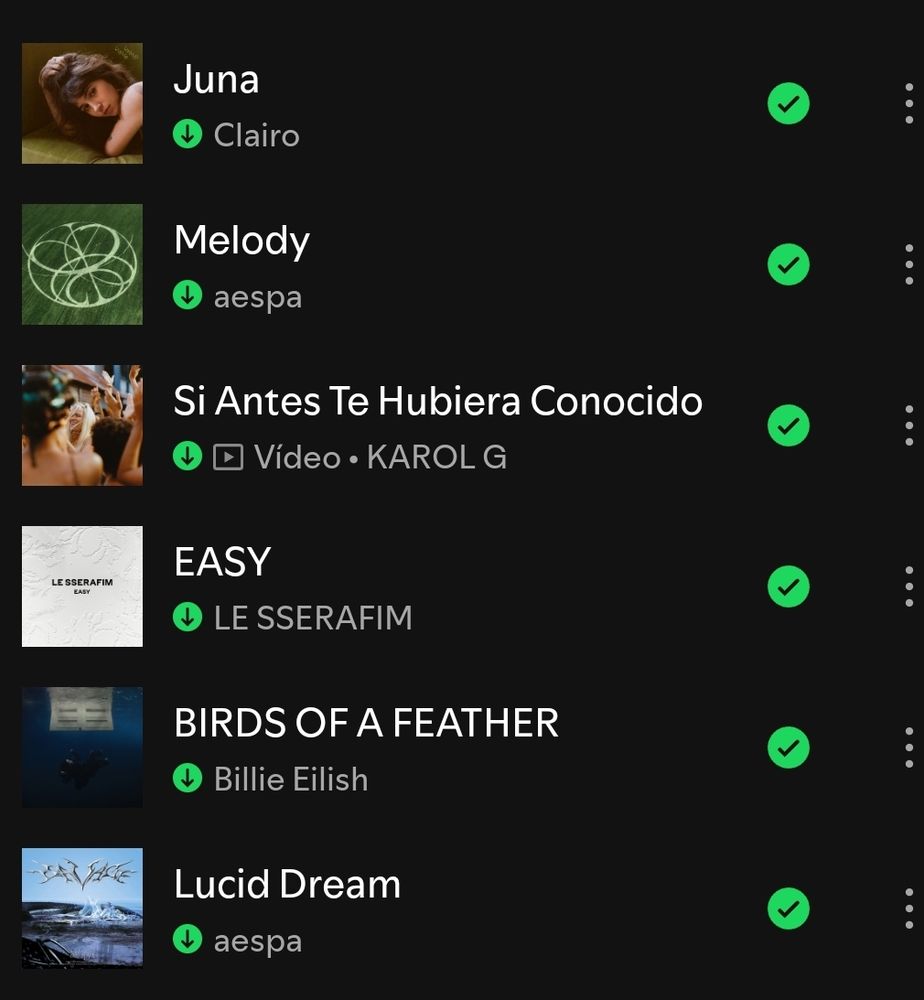Tap the green checkmark next to Juna
The width and height of the screenshot is (924, 1000).
click(788, 103)
